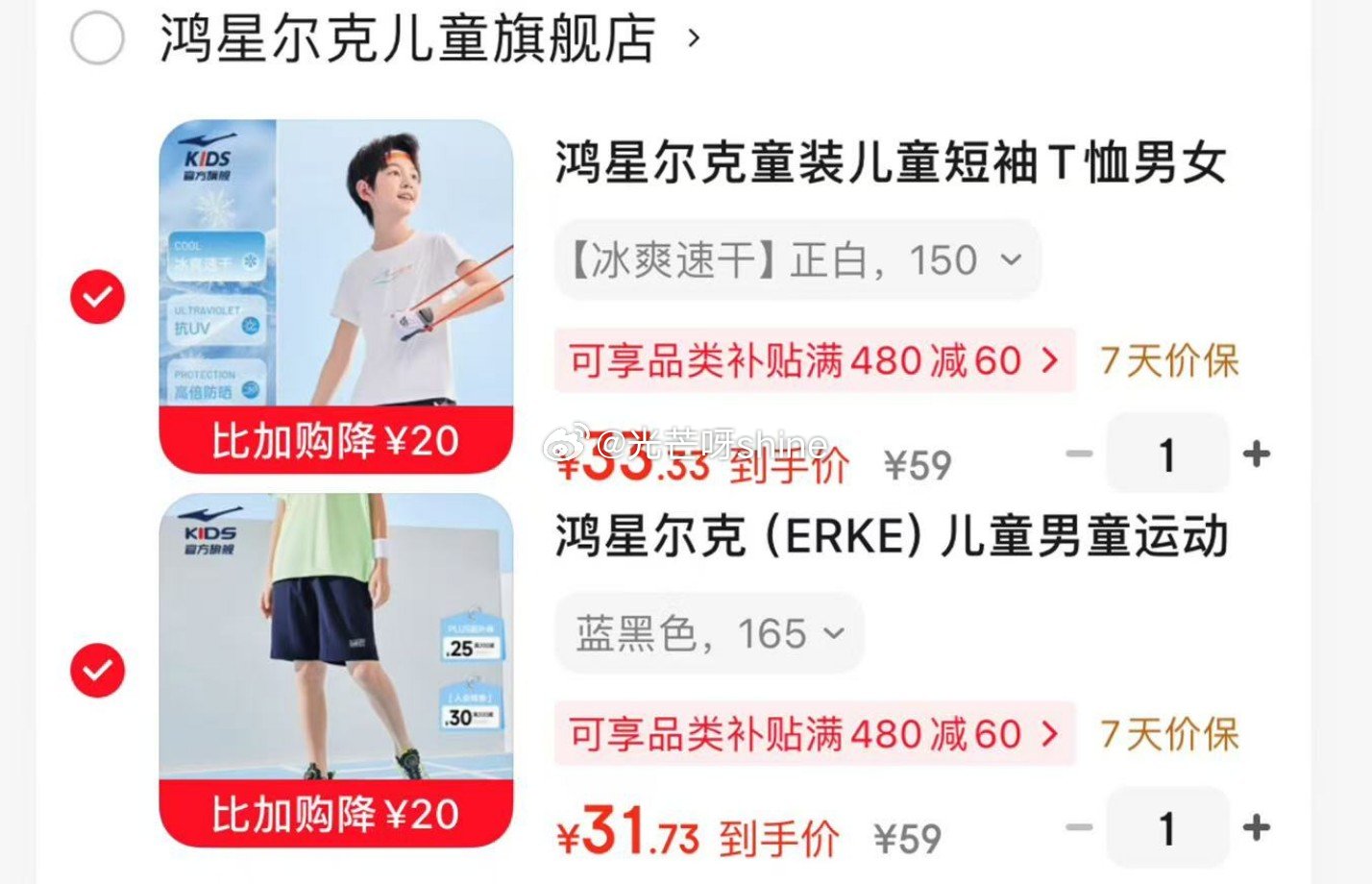This screenshot has width=1372, height=884.
Task: Change the 正白, 150 size option
Action: click(x=796, y=260)
